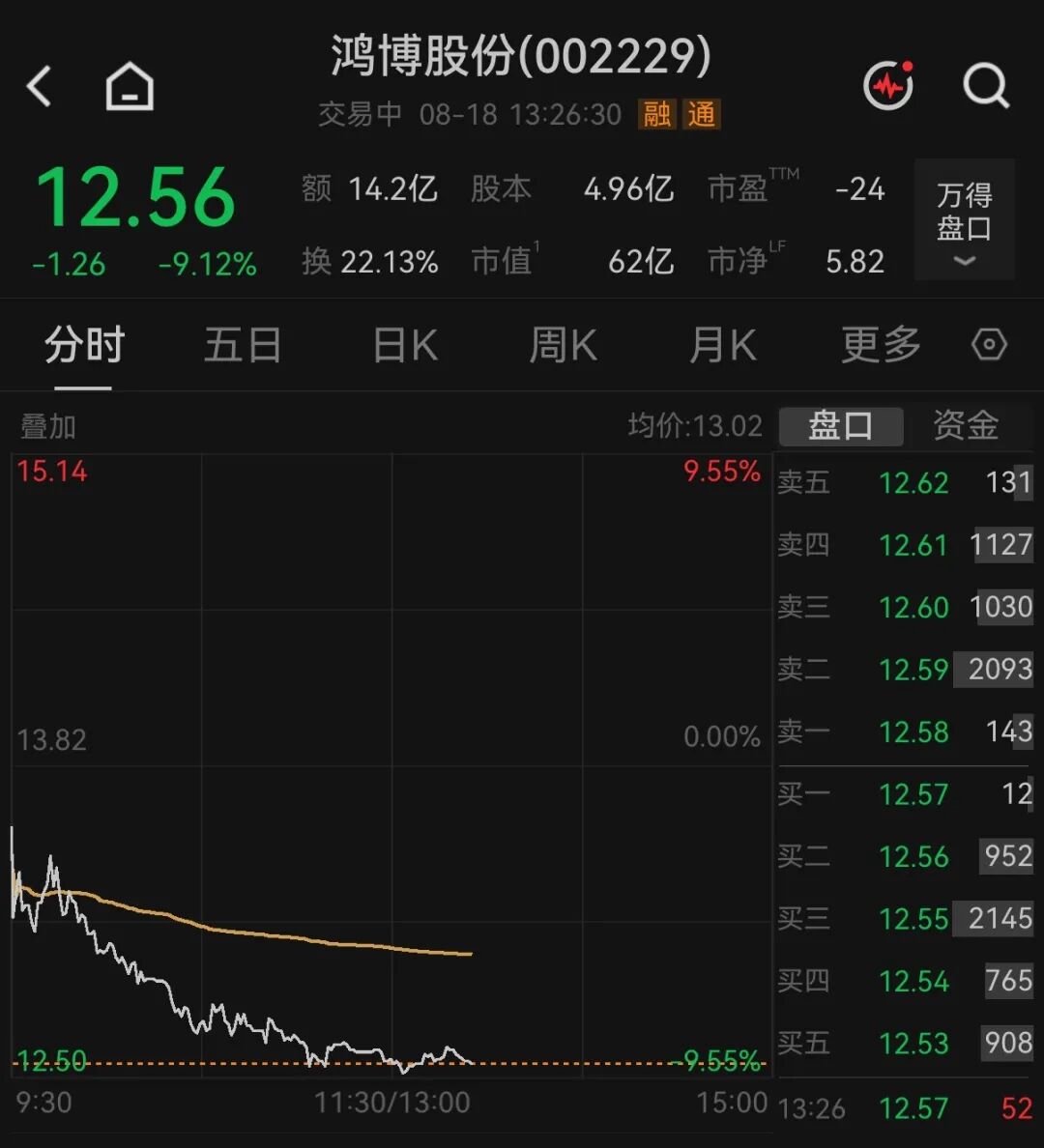Viewport: 1044px width, 1148px height.
Task: Expand the 万得盘口 panel
Action: pos(964,219)
